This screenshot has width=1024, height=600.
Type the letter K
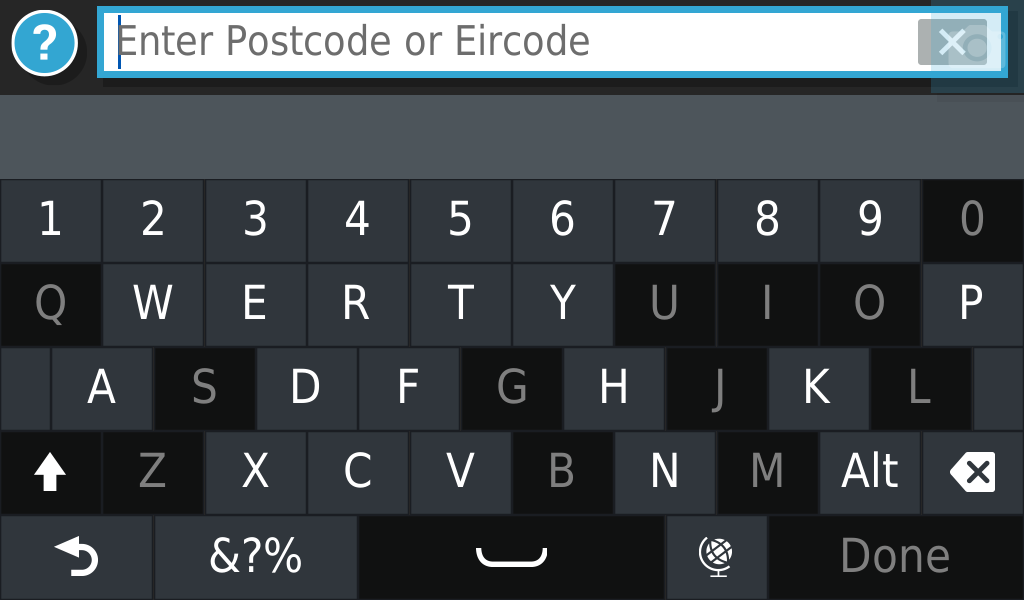[x=817, y=388]
